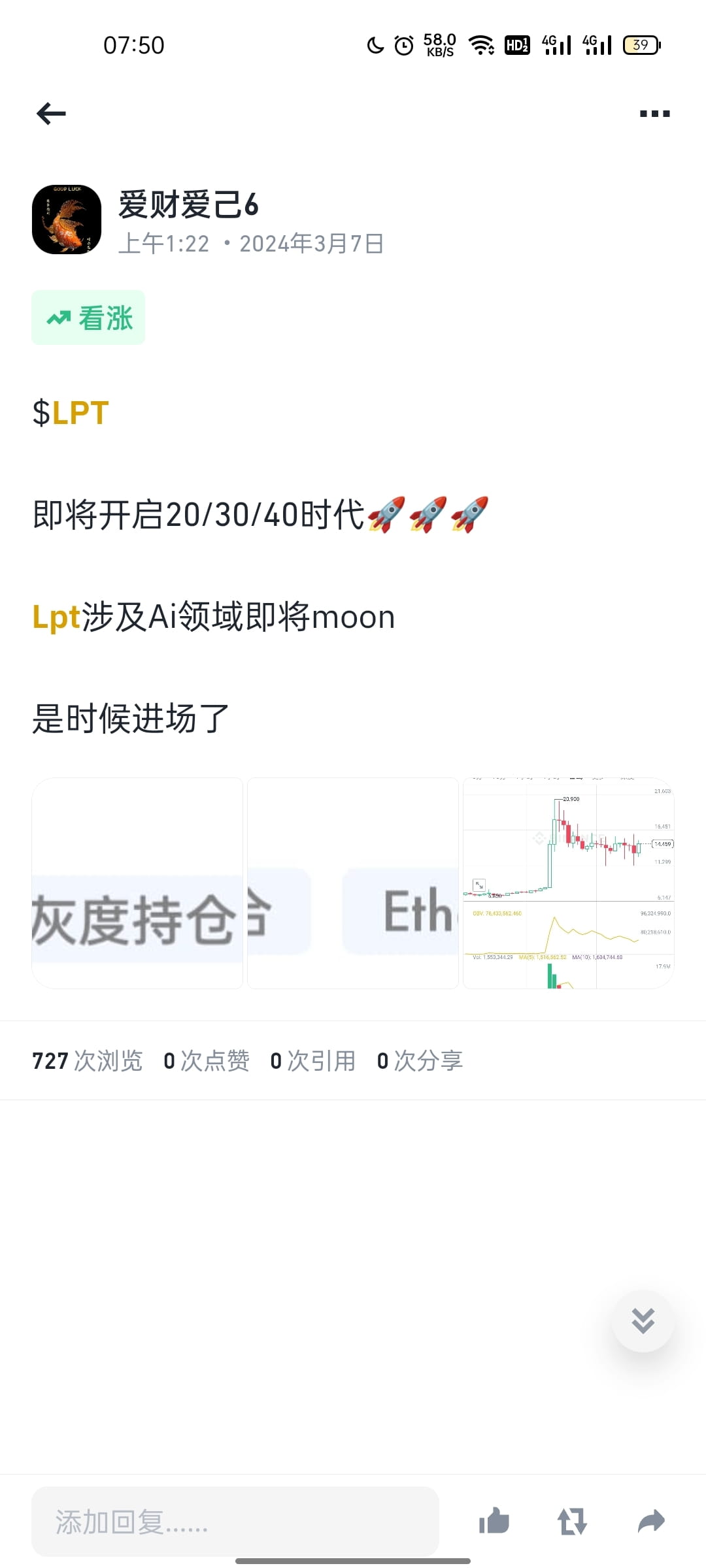Open the LPT candlestick chart thumbnail

pyautogui.click(x=567, y=883)
